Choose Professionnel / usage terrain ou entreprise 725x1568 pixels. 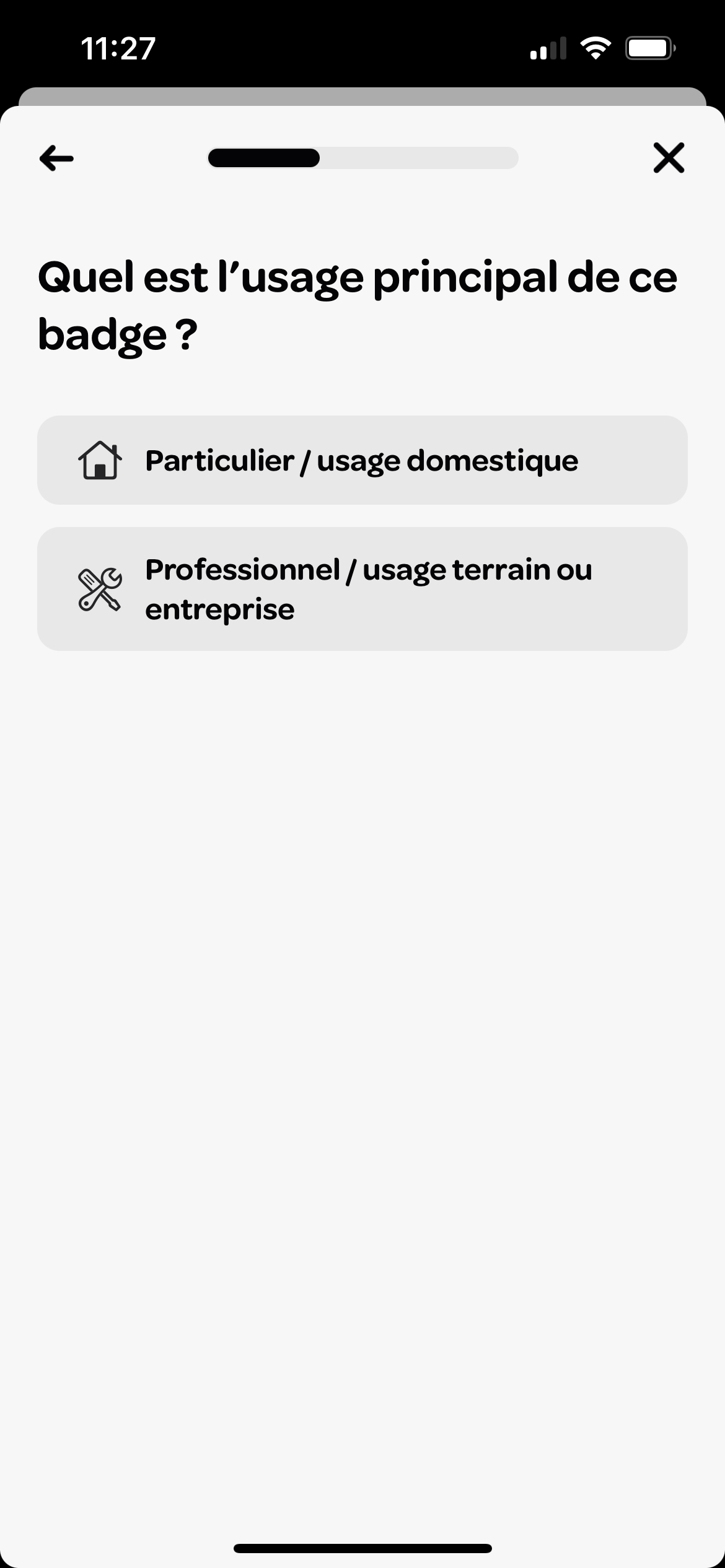coord(362,589)
